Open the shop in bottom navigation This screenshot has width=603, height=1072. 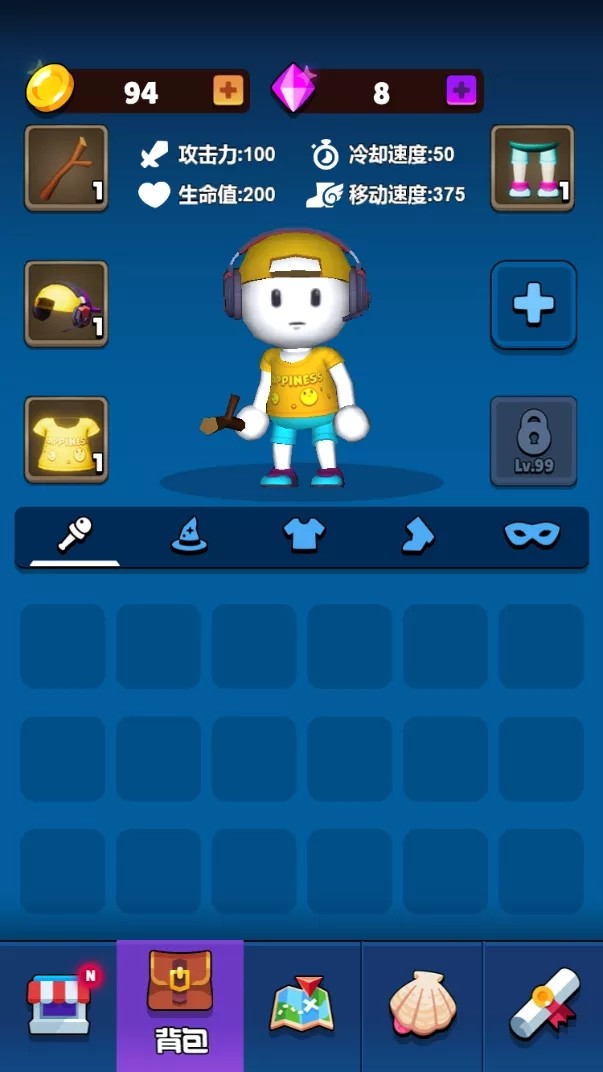(58, 1005)
